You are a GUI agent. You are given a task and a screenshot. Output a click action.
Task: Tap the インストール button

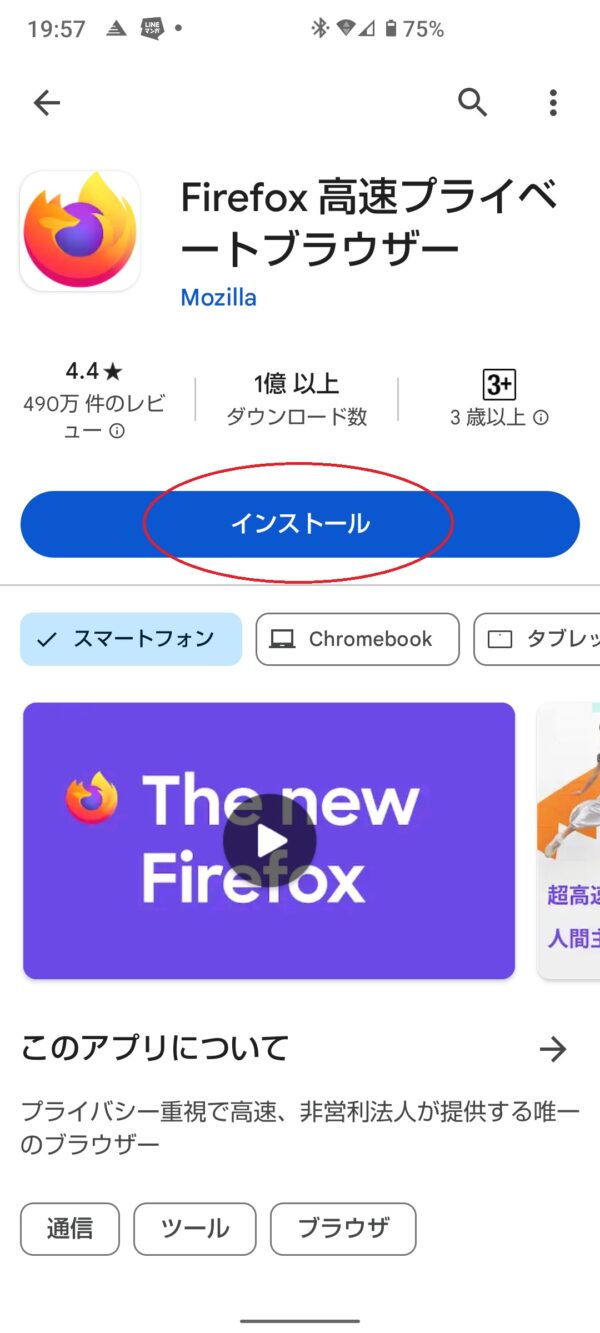click(x=300, y=524)
